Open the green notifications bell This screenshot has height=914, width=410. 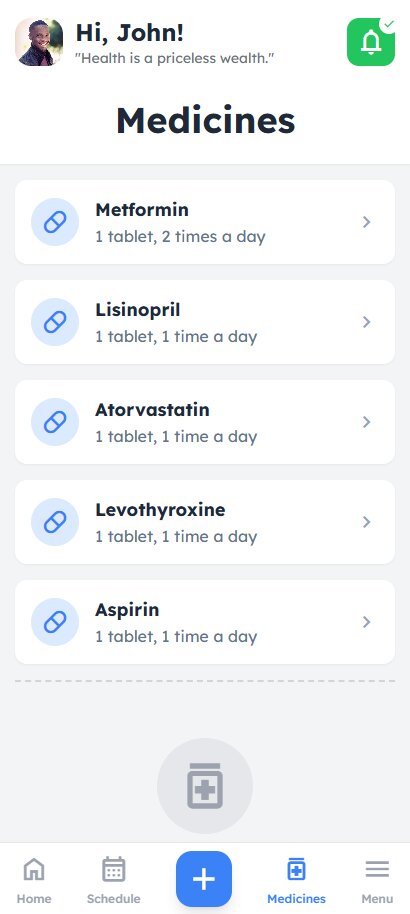click(x=371, y=42)
